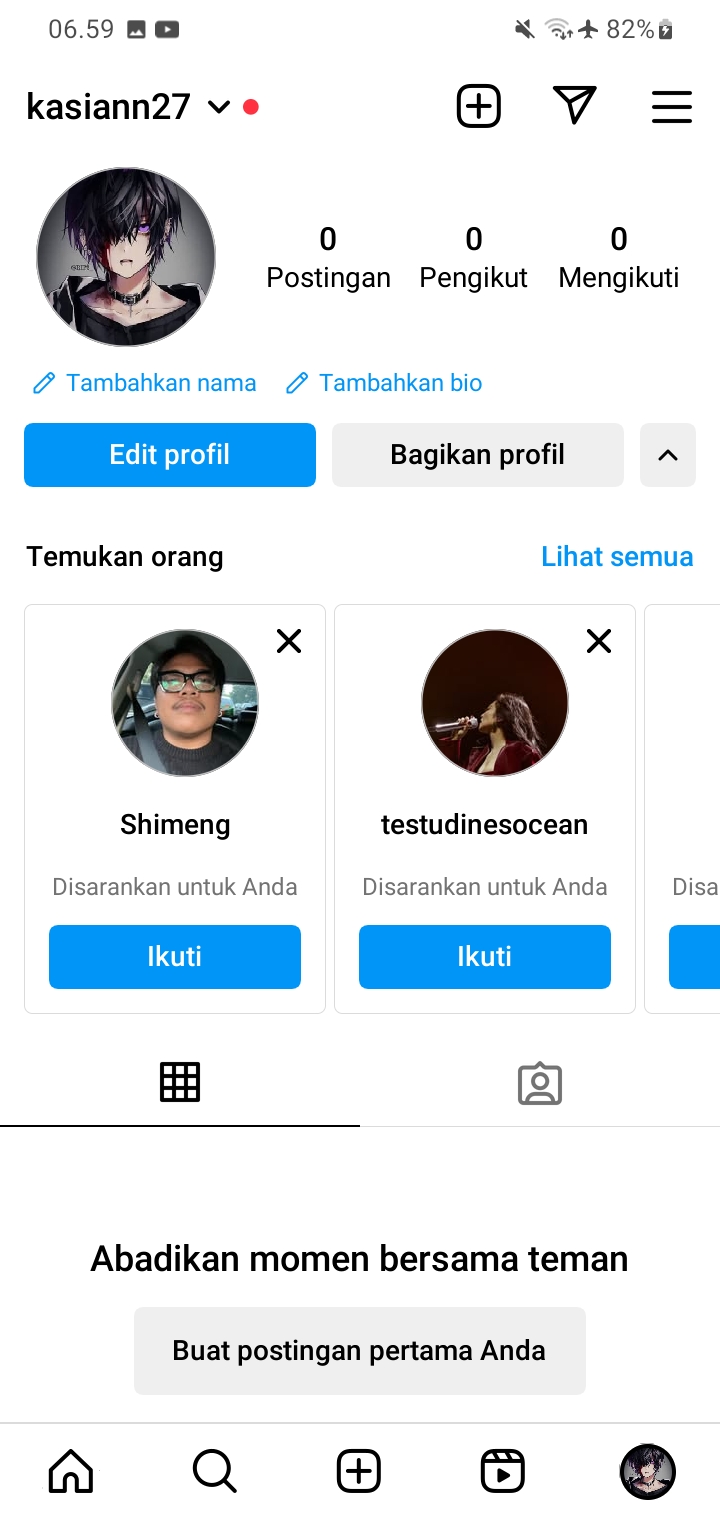This screenshot has height=1520, width=720.
Task: Dismiss the Shimeng suggestion card
Action: click(x=289, y=641)
